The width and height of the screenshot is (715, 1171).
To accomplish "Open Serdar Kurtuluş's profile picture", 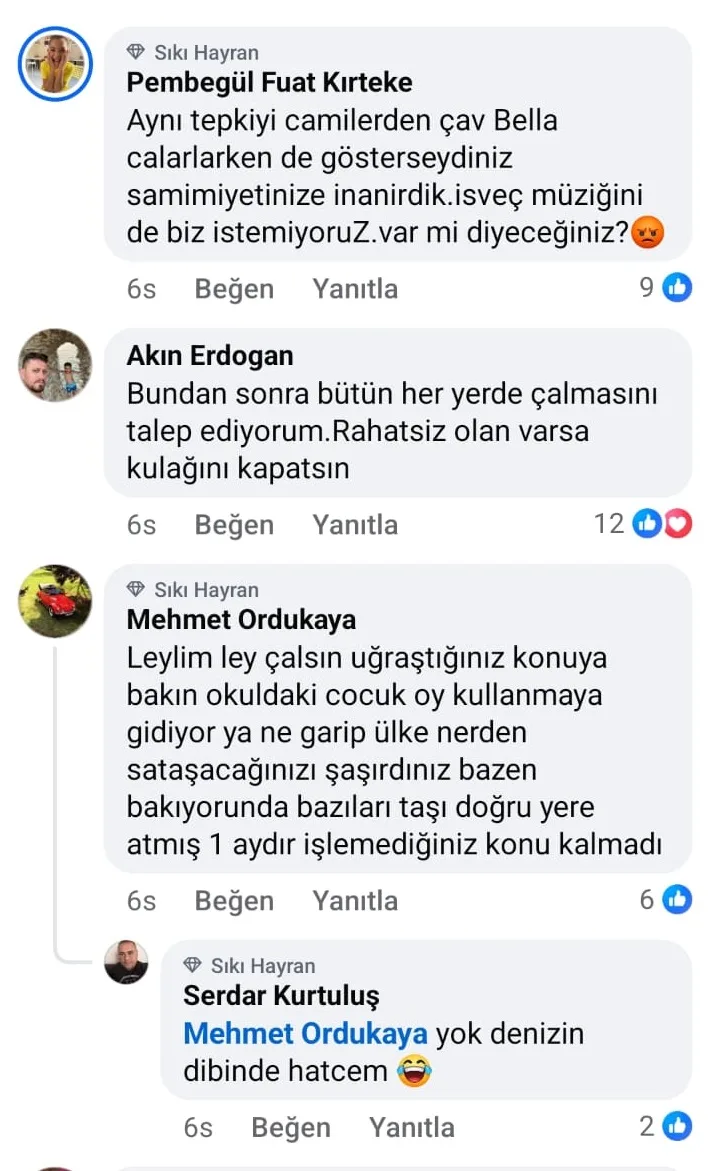I will (x=127, y=962).
